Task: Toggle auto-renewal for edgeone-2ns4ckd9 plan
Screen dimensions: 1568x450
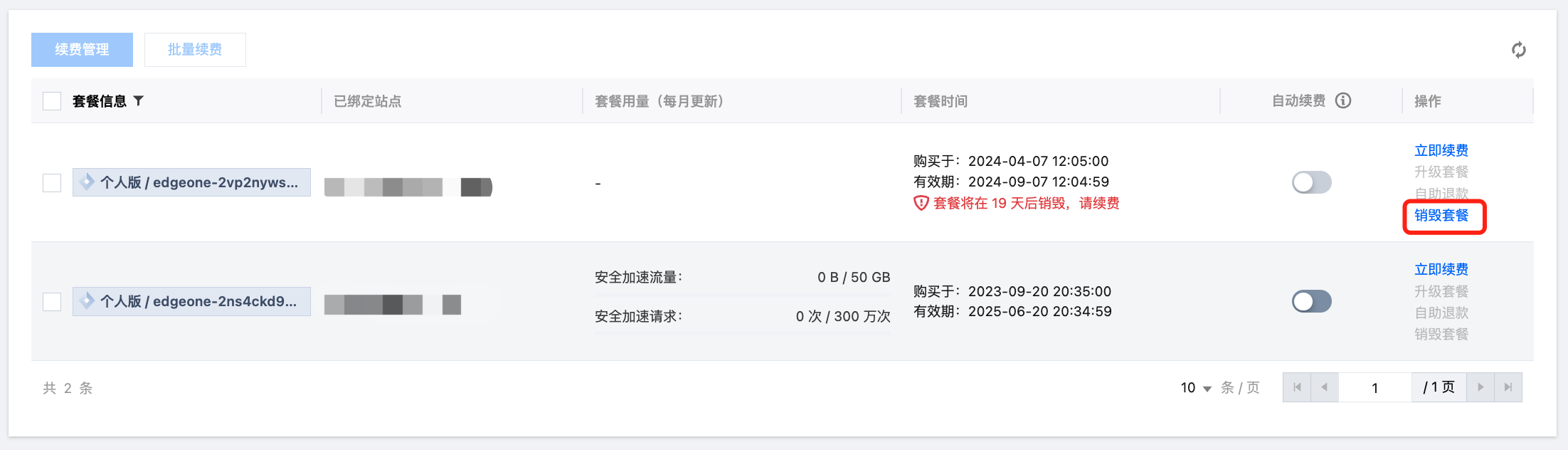Action: pyautogui.click(x=1311, y=301)
